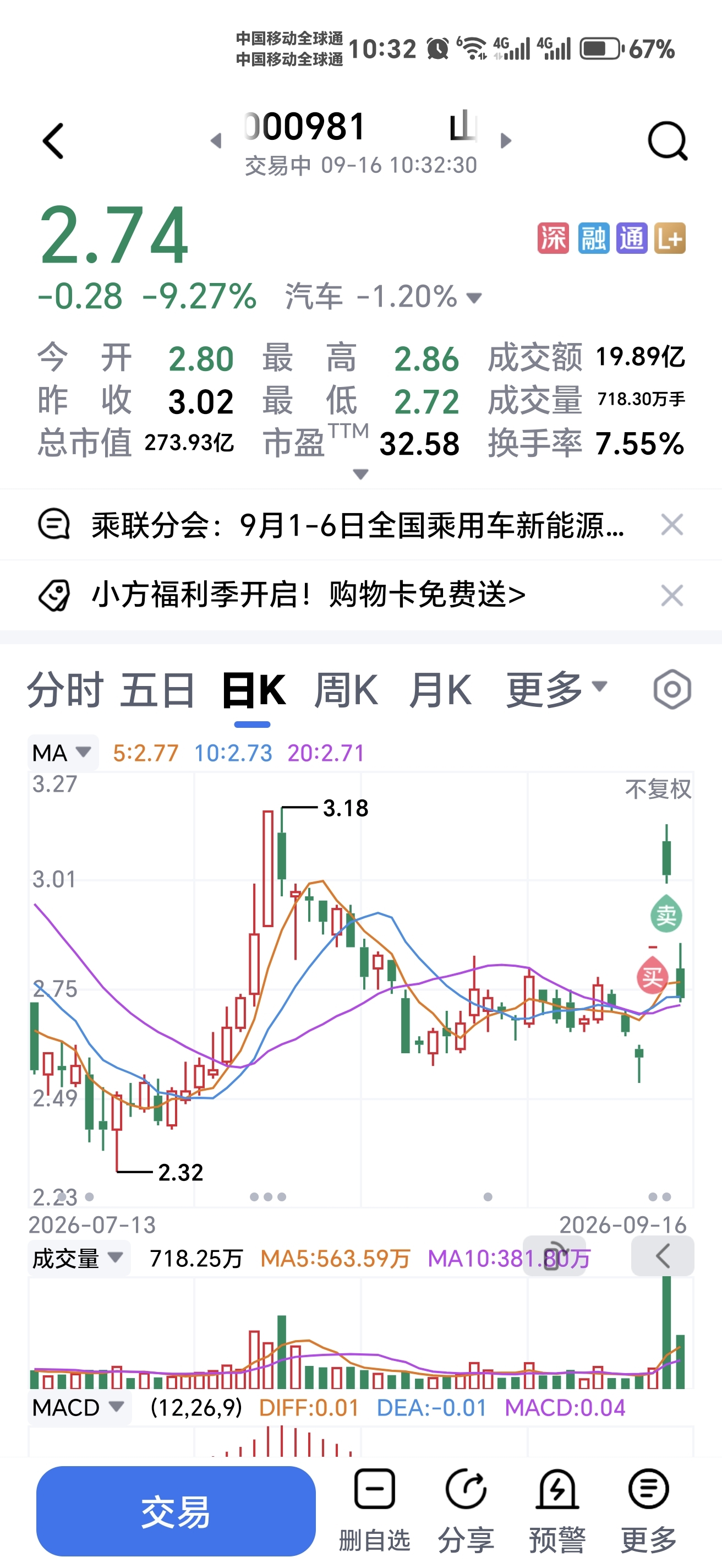722x1568 pixels.
Task: Dismiss the 乘联分会 news banner
Action: click(x=672, y=525)
